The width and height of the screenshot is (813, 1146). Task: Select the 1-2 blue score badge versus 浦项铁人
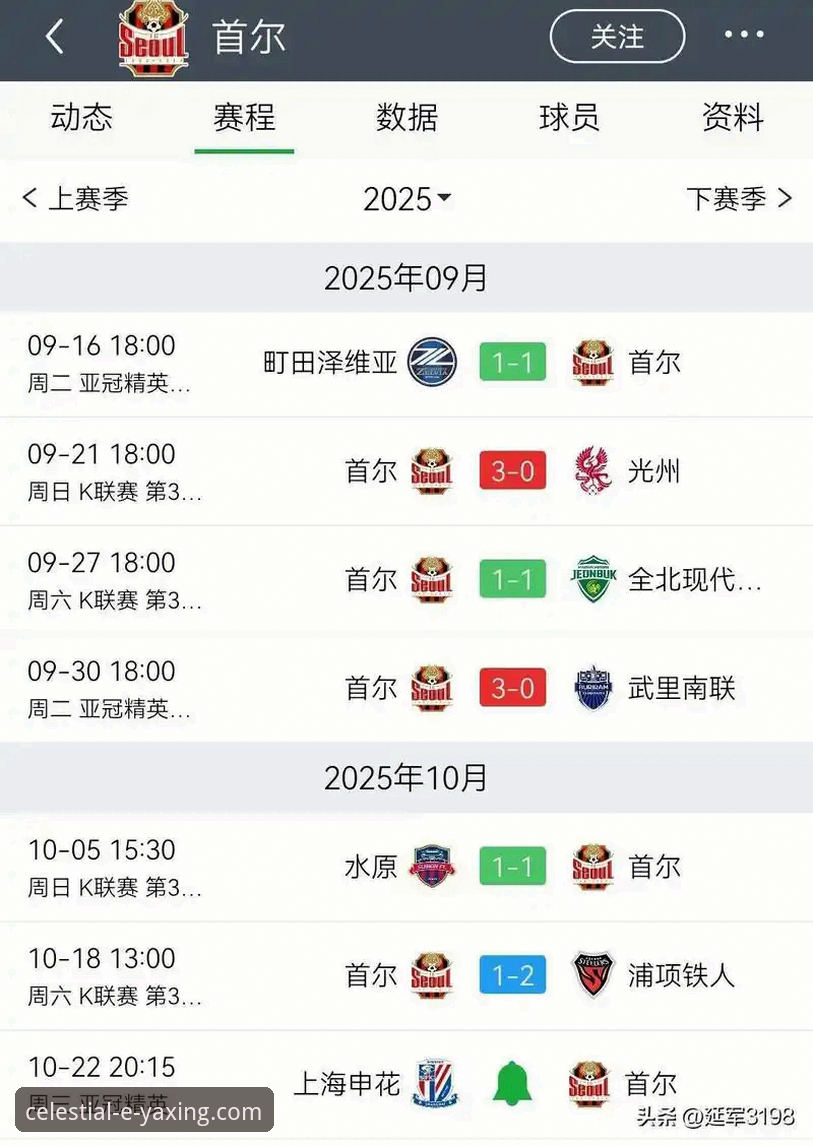512,975
